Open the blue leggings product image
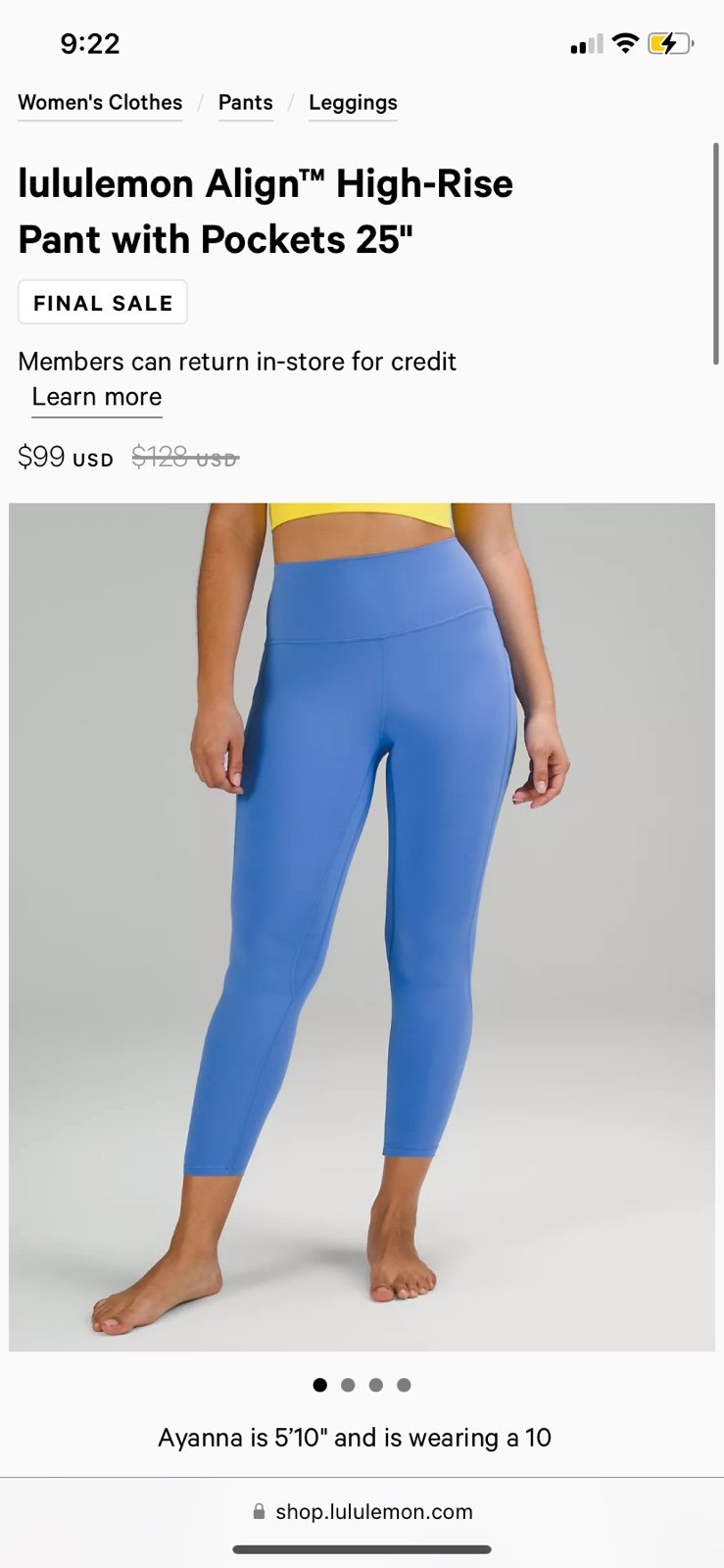This screenshot has height=1568, width=724. (362, 927)
